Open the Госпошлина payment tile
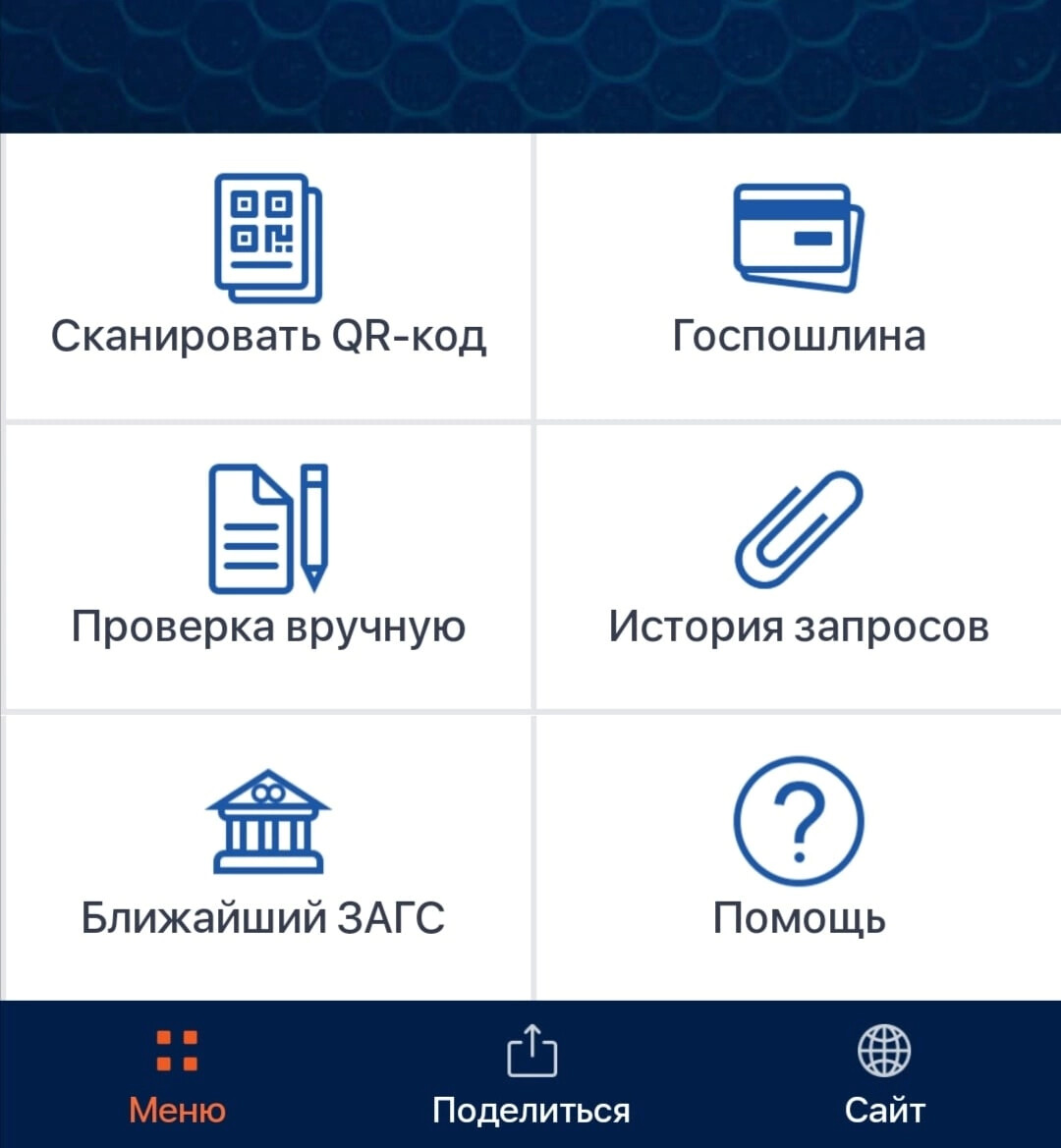Image resolution: width=1061 pixels, height=1148 pixels. coord(798,275)
